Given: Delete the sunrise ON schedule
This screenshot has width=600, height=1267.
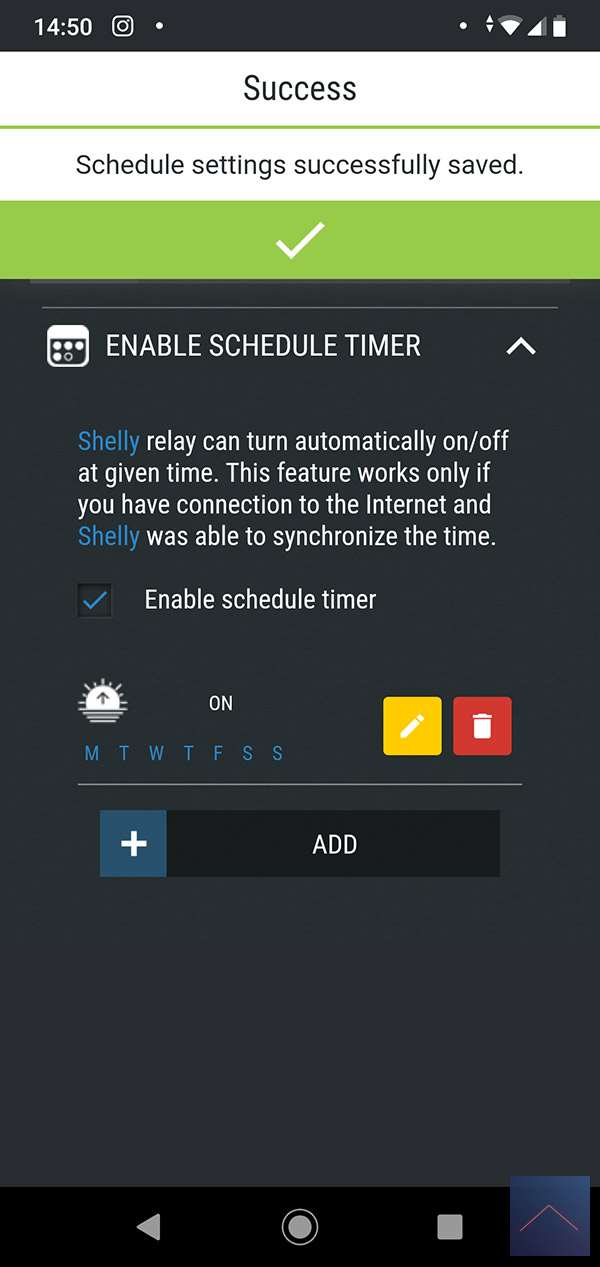Looking at the screenshot, I should (482, 726).
